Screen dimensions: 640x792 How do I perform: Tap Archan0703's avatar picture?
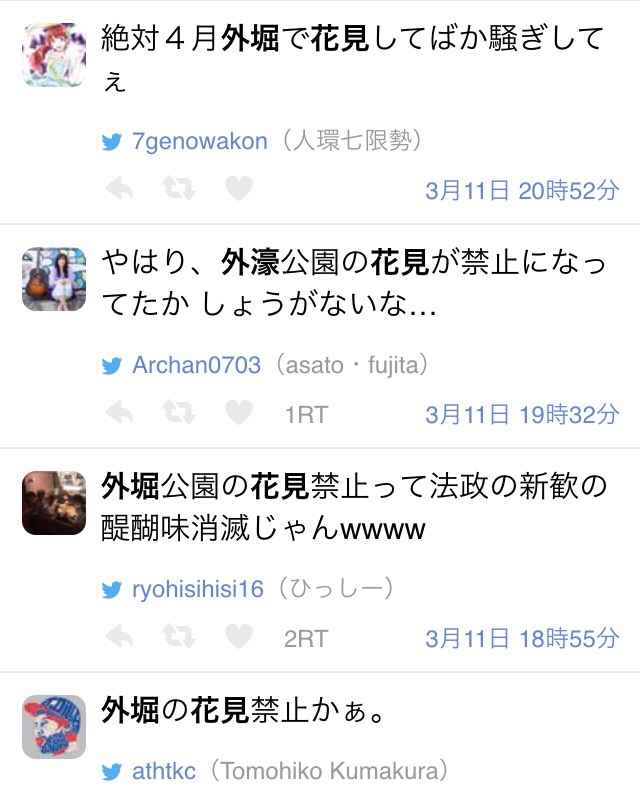pos(54,279)
